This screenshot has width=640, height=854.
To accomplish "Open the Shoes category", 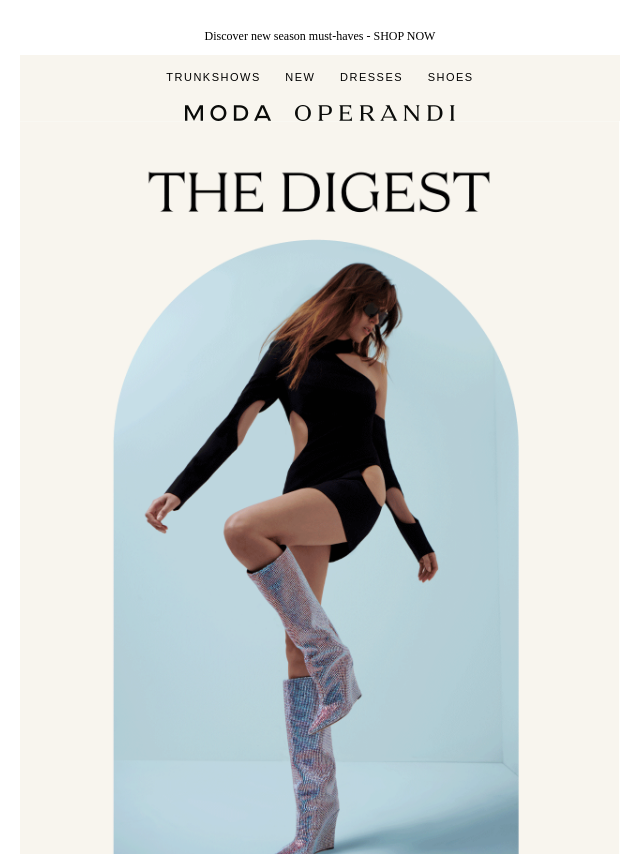I will (450, 77).
